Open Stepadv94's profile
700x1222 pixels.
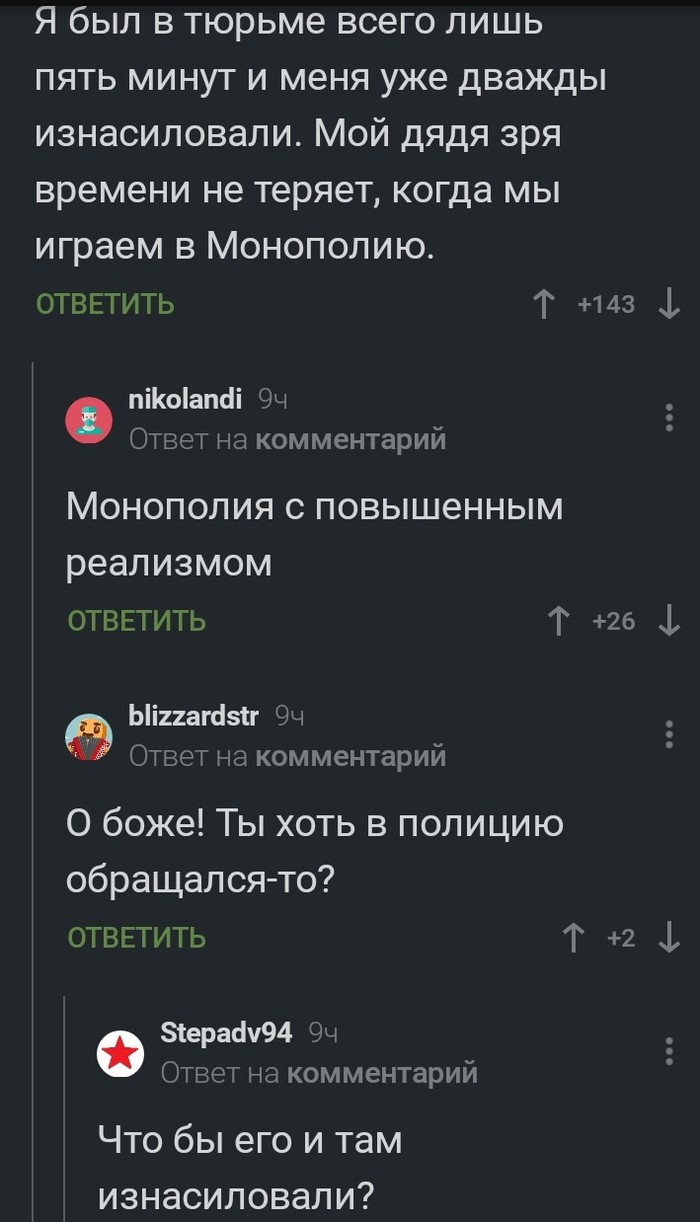click(226, 1033)
